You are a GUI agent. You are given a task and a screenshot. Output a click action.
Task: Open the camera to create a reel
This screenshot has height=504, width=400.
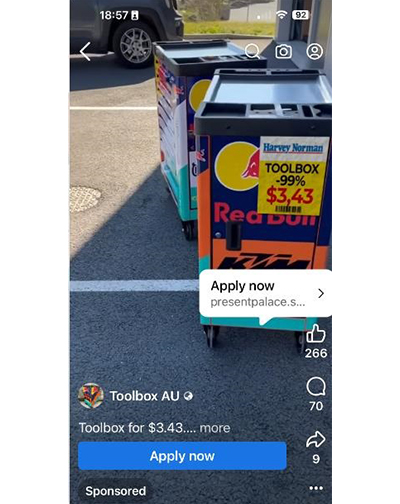coord(283,51)
